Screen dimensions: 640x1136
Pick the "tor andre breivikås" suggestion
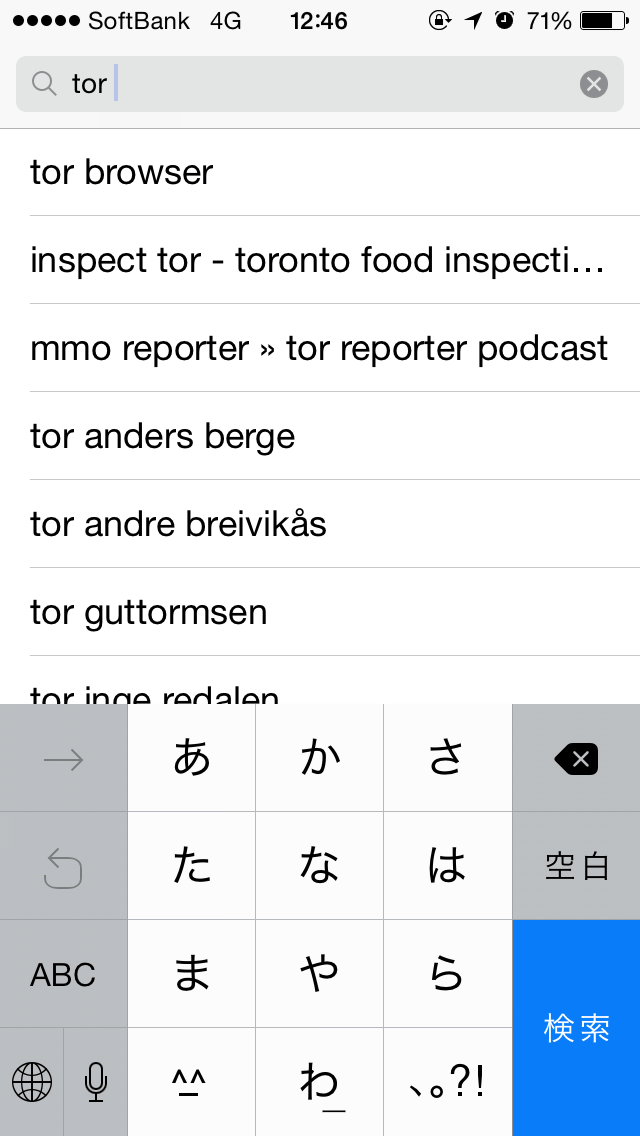(320, 525)
